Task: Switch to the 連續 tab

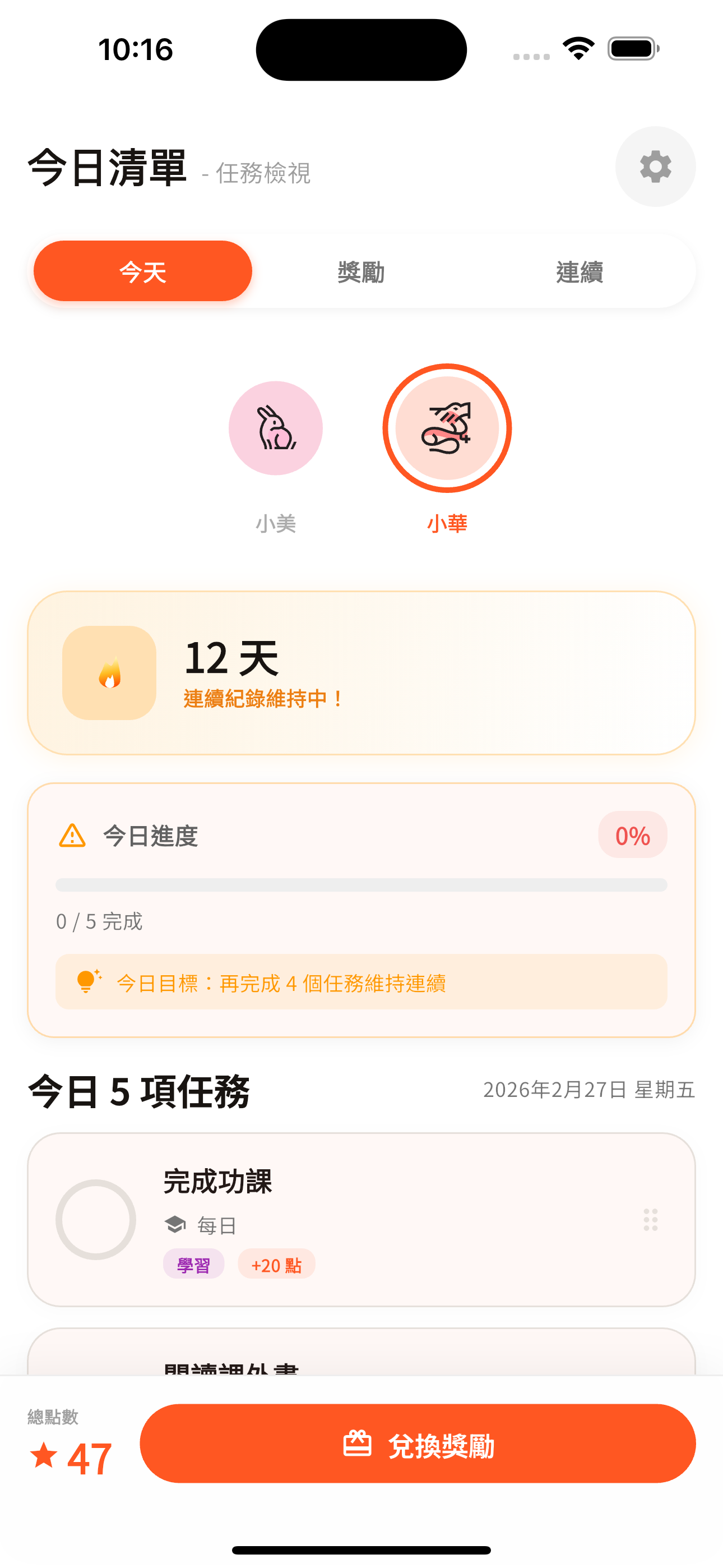Action: 580,272
